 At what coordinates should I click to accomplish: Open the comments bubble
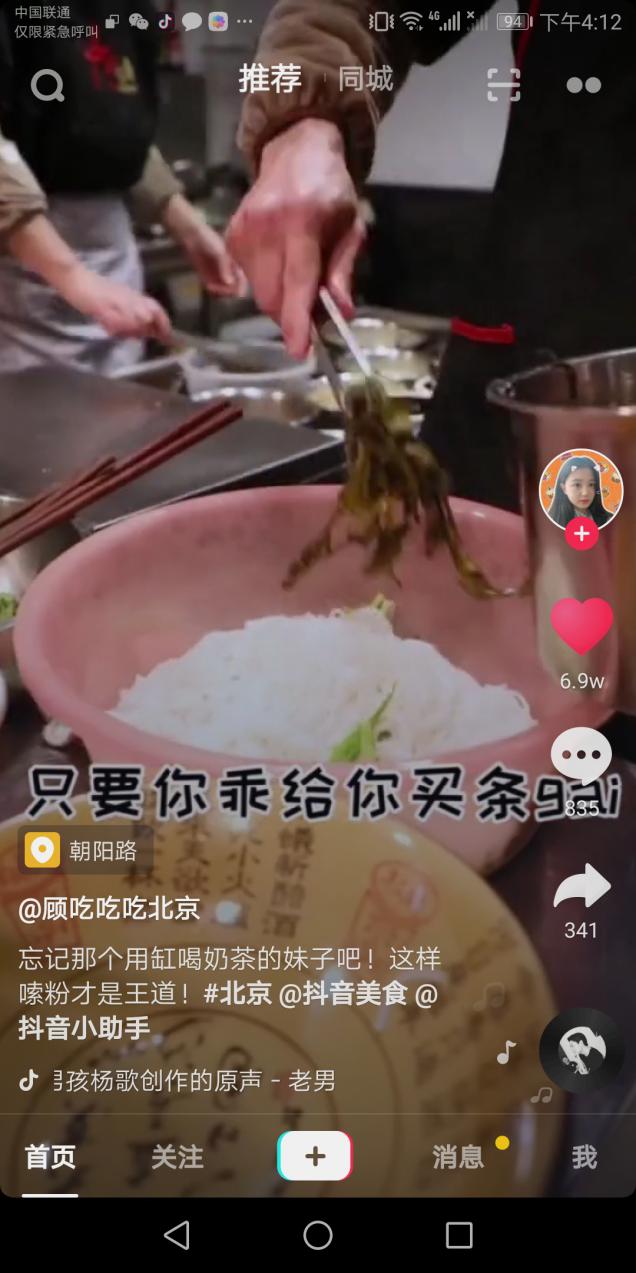point(581,754)
